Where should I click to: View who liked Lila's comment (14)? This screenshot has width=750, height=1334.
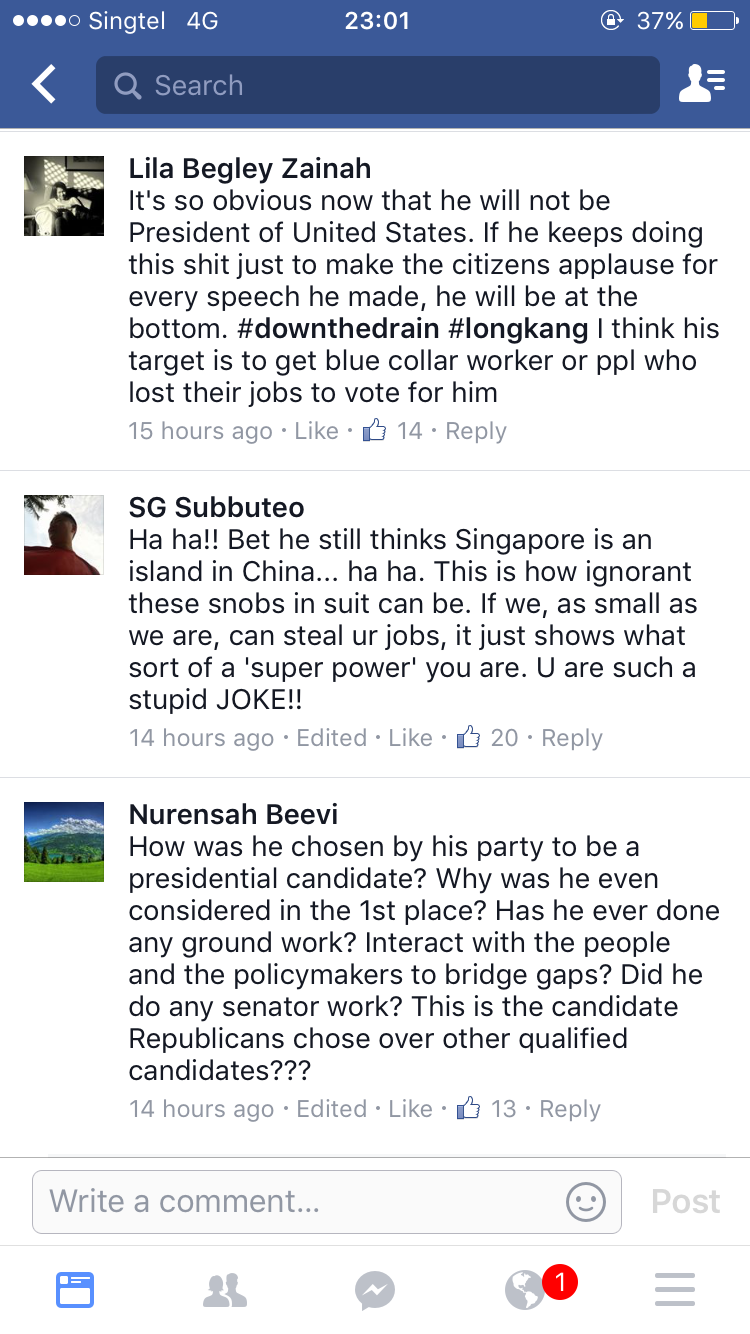pos(395,431)
